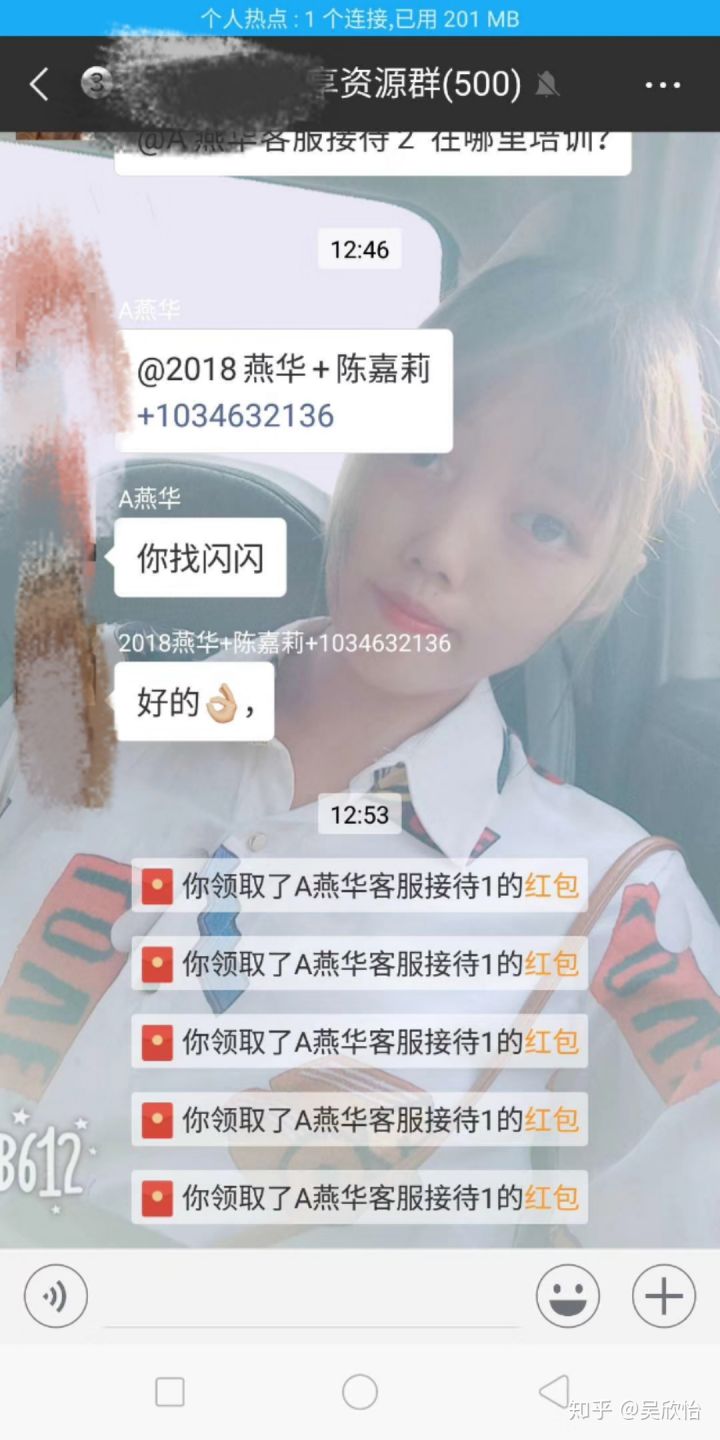The width and height of the screenshot is (720, 1440).
Task: Open the first 红包 link in notices
Action: click(x=552, y=886)
